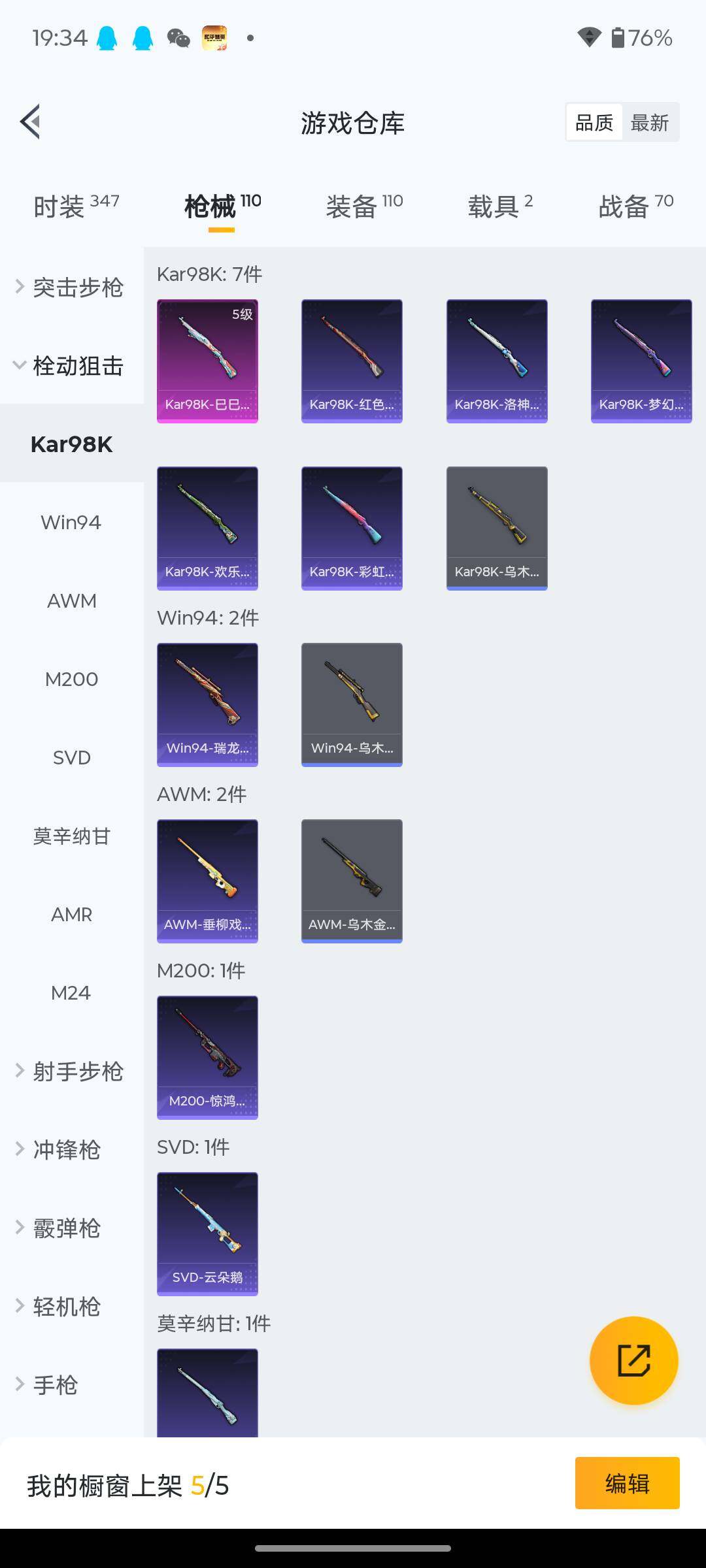View the M200-惊鸿 skin tile
706x1568 pixels.
[x=207, y=1057]
